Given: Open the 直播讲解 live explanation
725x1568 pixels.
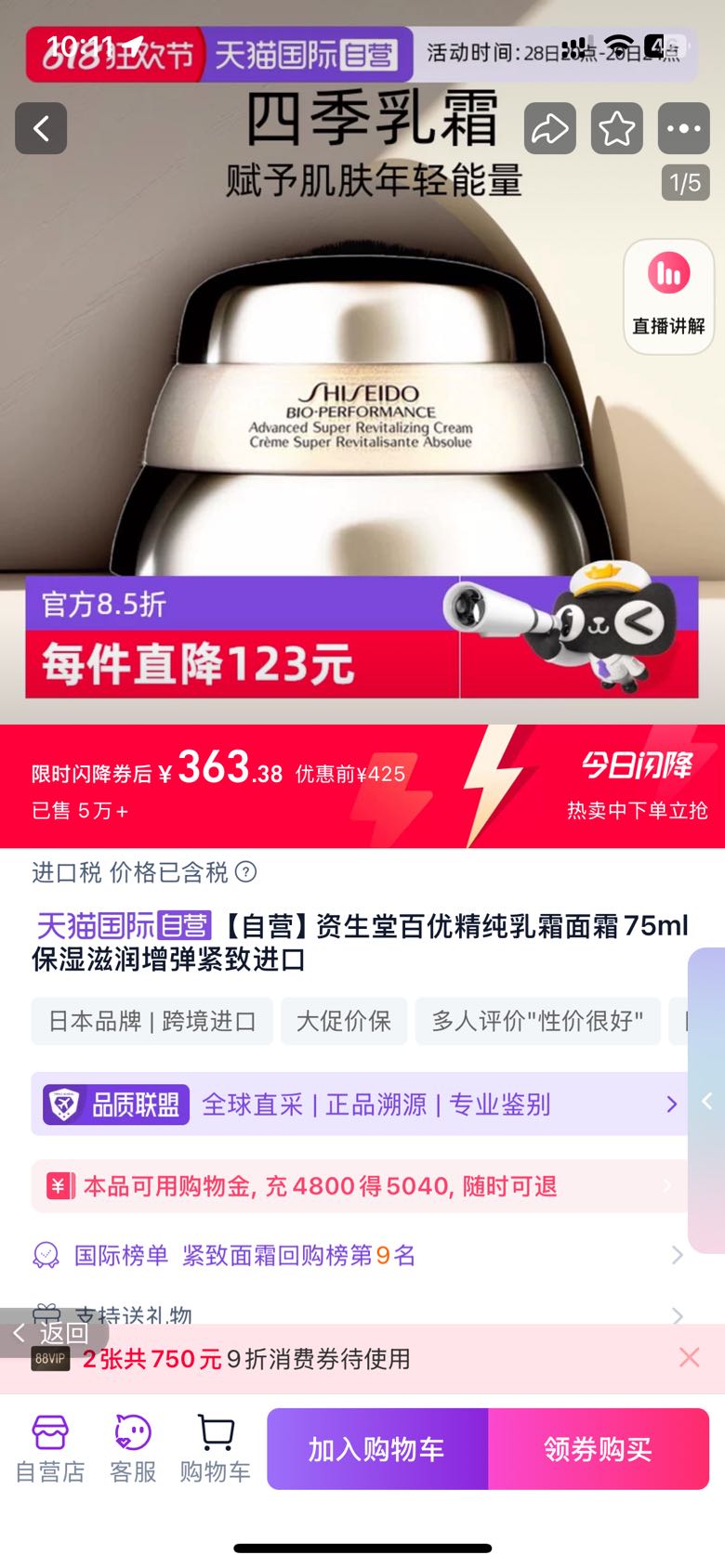Looking at the screenshot, I should click(x=668, y=296).
